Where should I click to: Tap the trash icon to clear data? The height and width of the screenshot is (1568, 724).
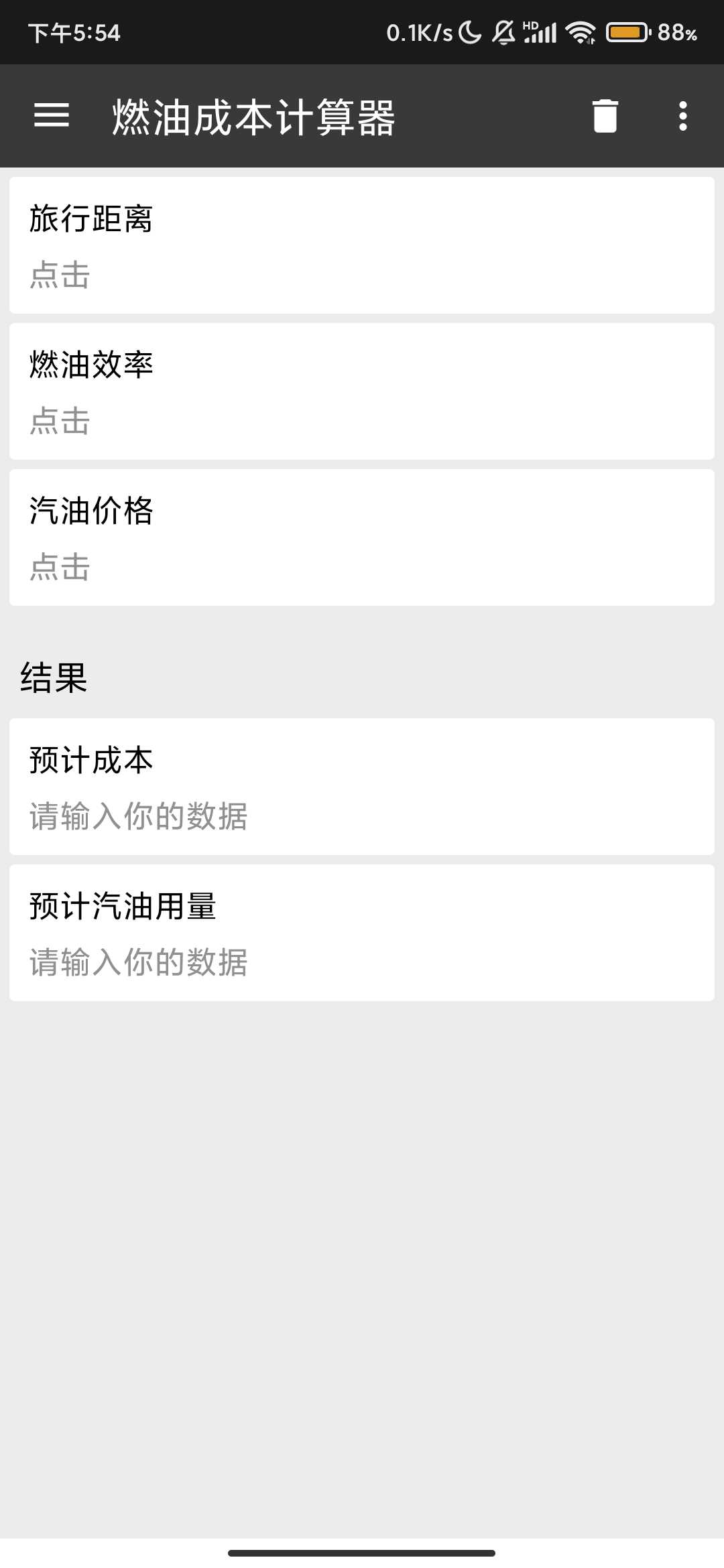(605, 116)
